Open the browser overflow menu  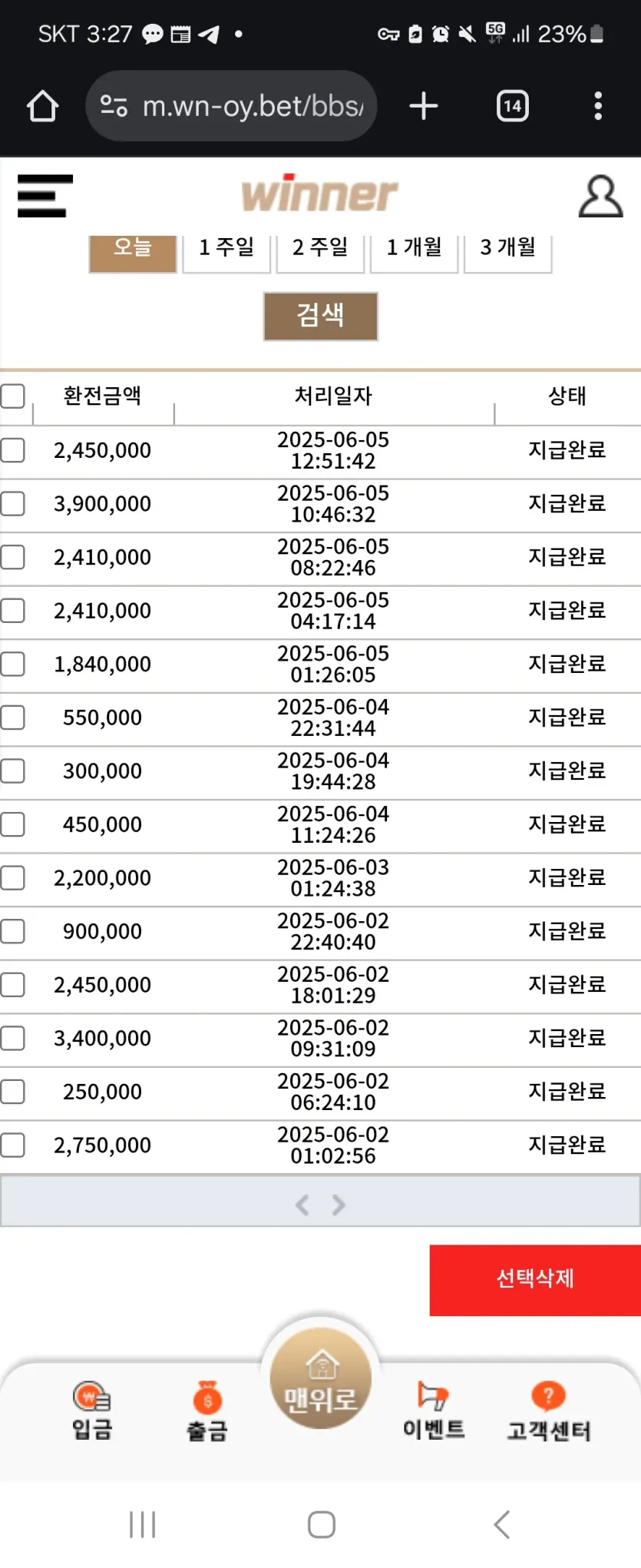pyautogui.click(x=598, y=106)
